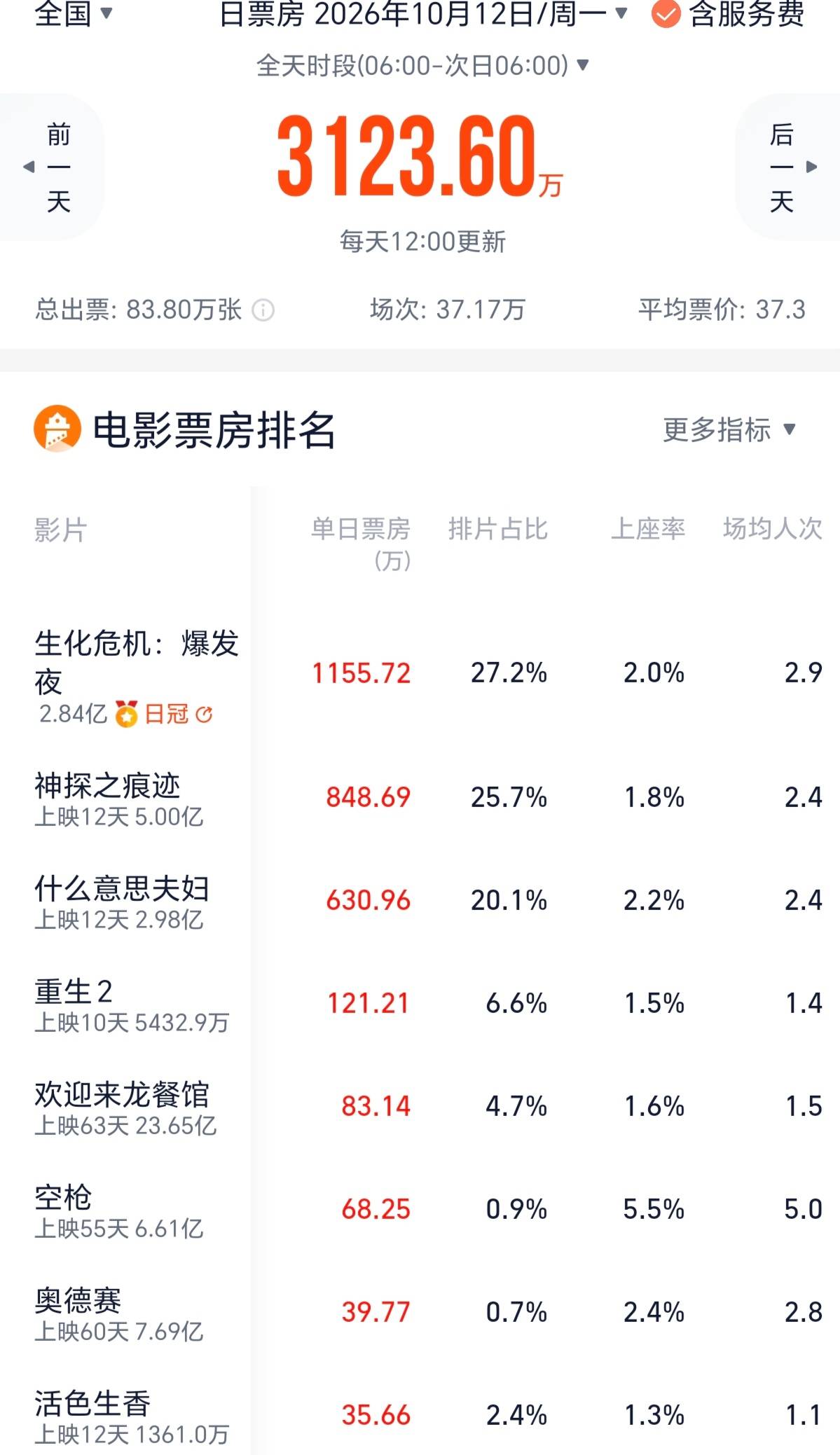Go to the previous day (前一天)
840x1455 pixels.
tap(52, 167)
